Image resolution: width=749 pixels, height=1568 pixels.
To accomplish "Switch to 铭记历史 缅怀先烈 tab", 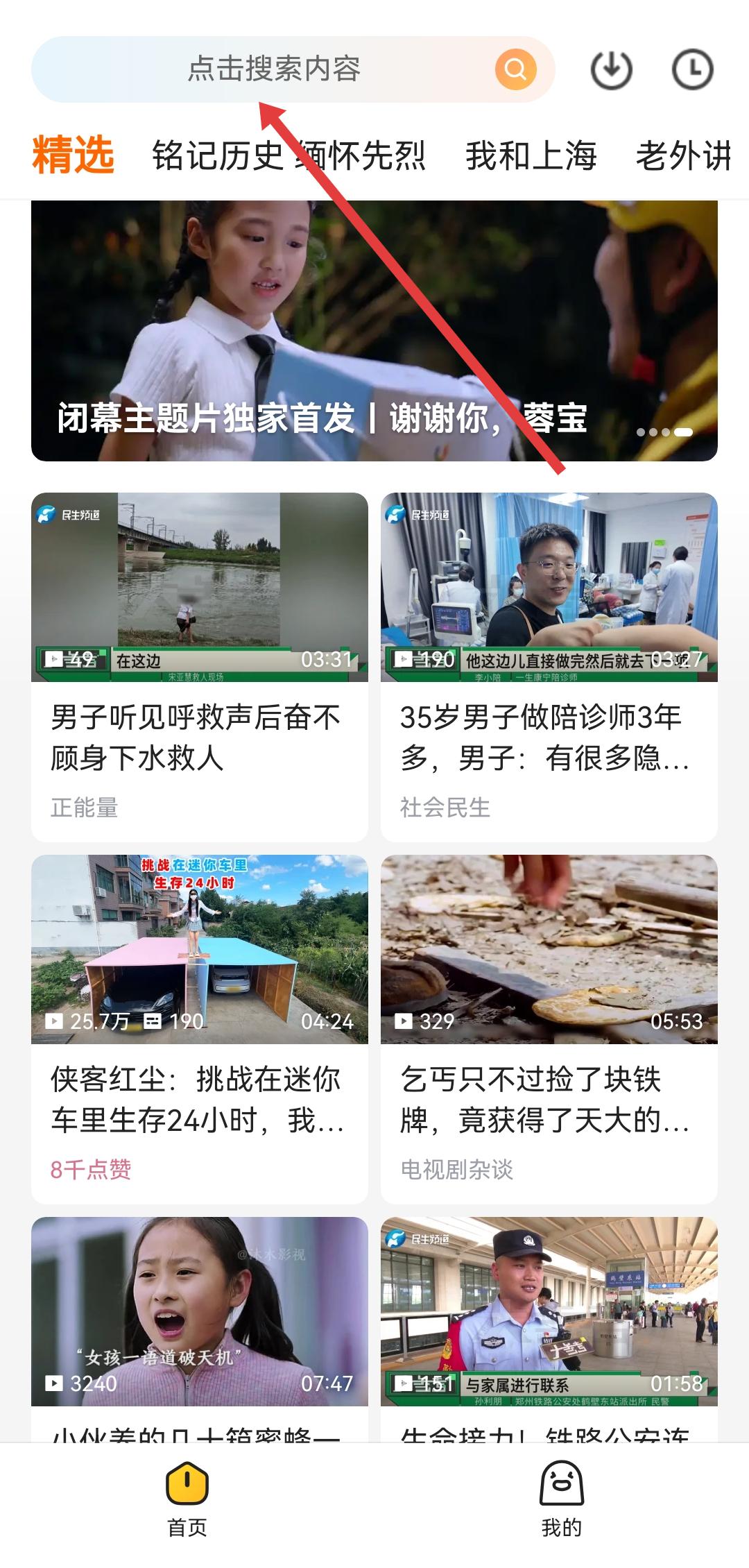I will click(289, 155).
